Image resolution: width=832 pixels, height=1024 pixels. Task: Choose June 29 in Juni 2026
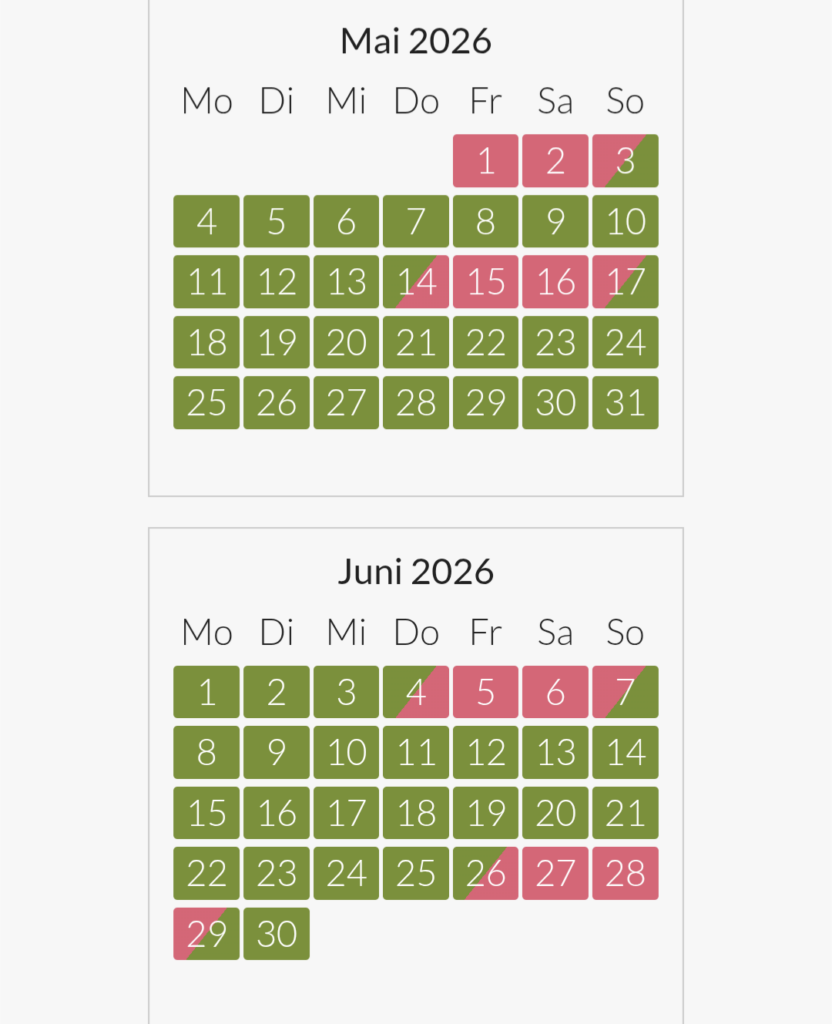(x=206, y=933)
